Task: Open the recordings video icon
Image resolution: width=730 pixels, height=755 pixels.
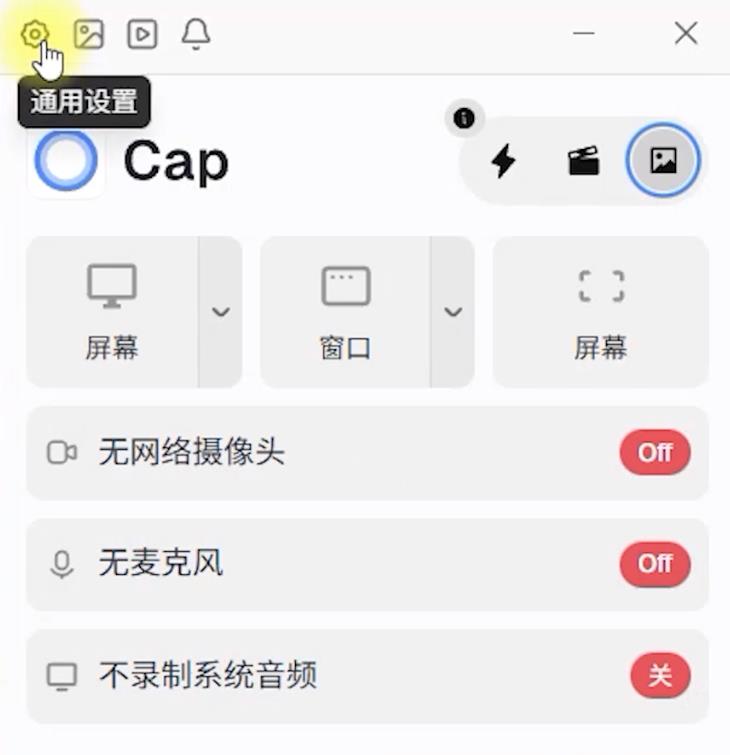Action: click(x=142, y=34)
